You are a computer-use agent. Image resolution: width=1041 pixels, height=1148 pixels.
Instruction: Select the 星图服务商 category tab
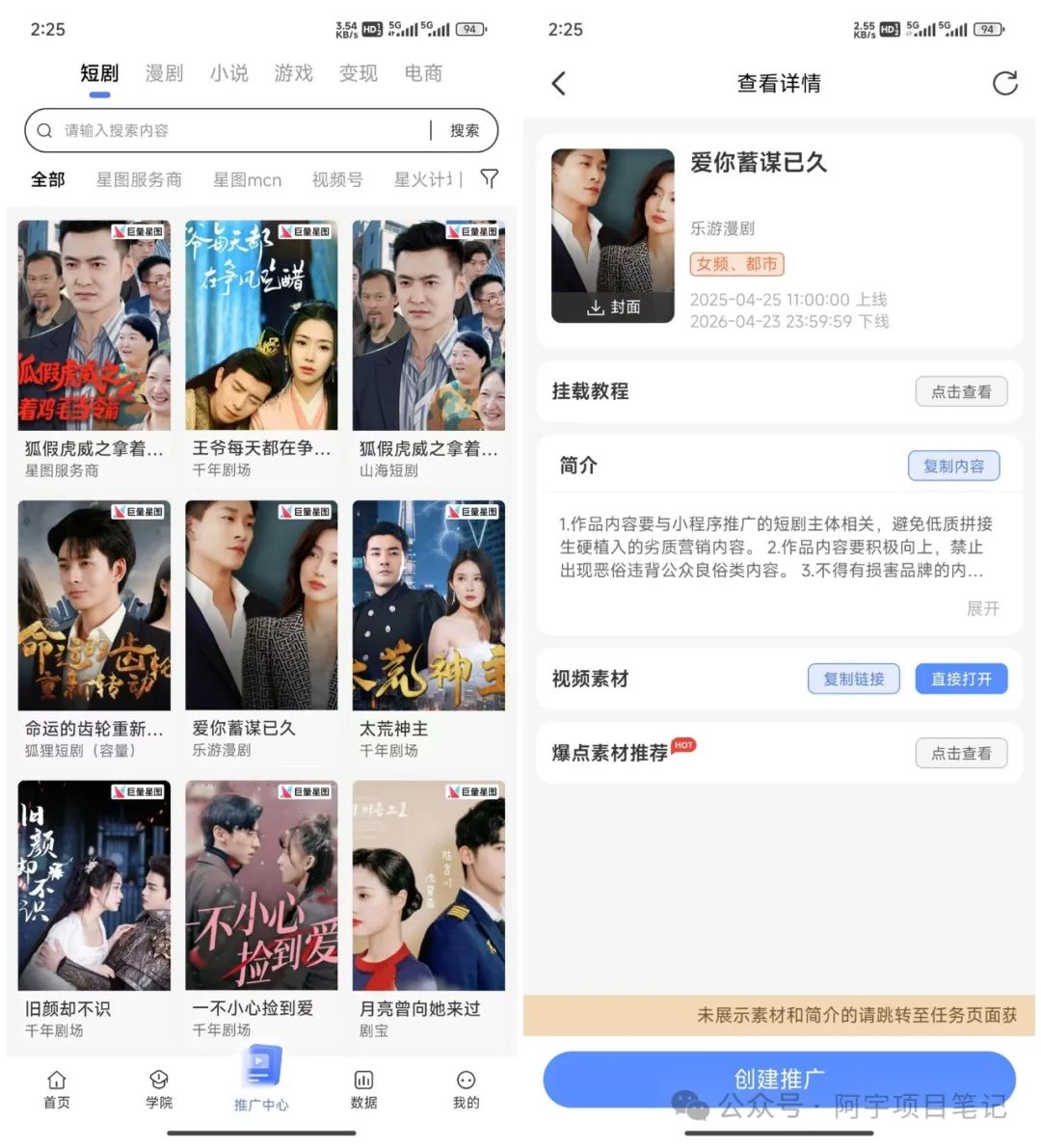point(139,179)
